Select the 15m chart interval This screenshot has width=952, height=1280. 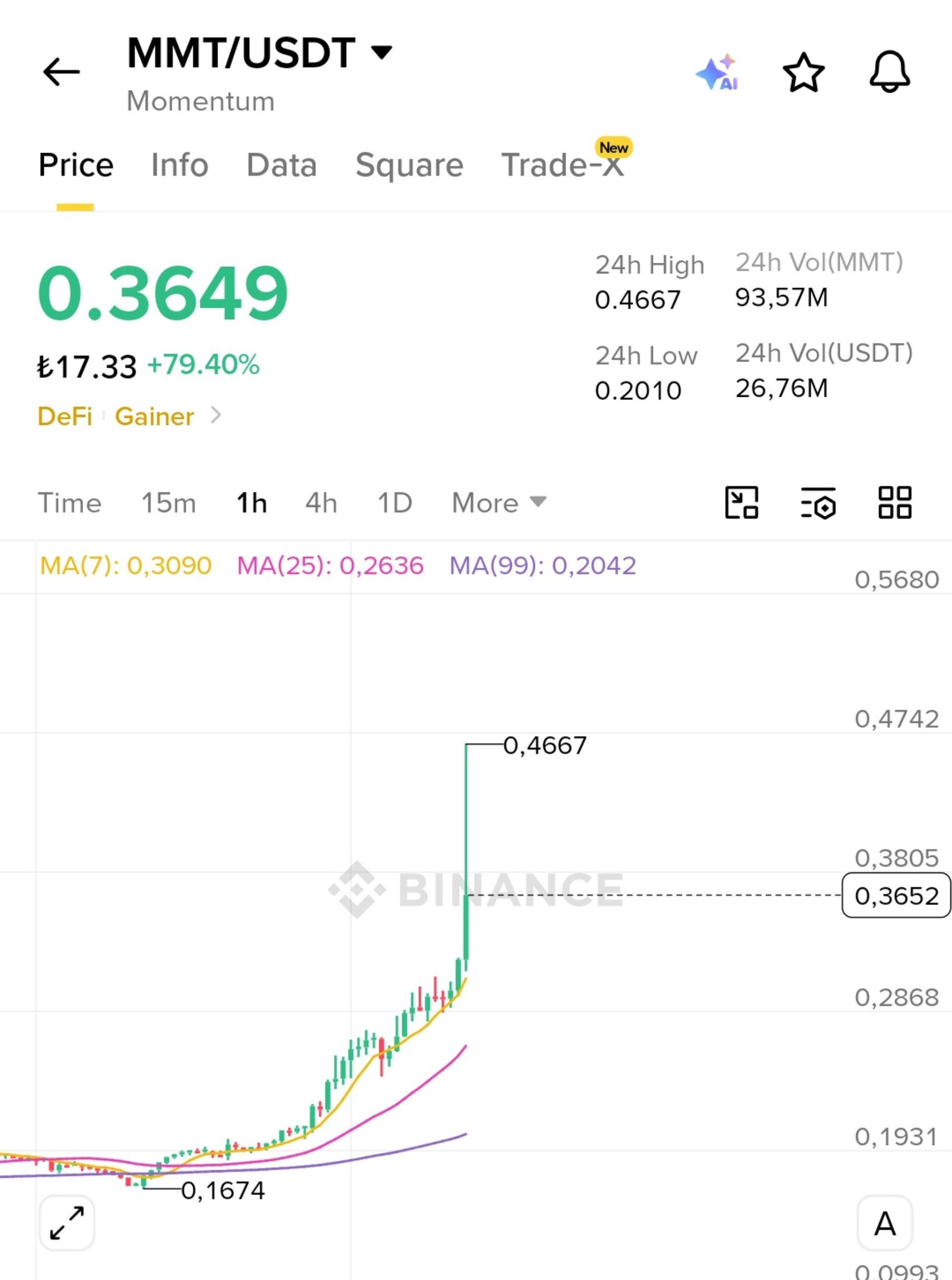click(x=169, y=503)
